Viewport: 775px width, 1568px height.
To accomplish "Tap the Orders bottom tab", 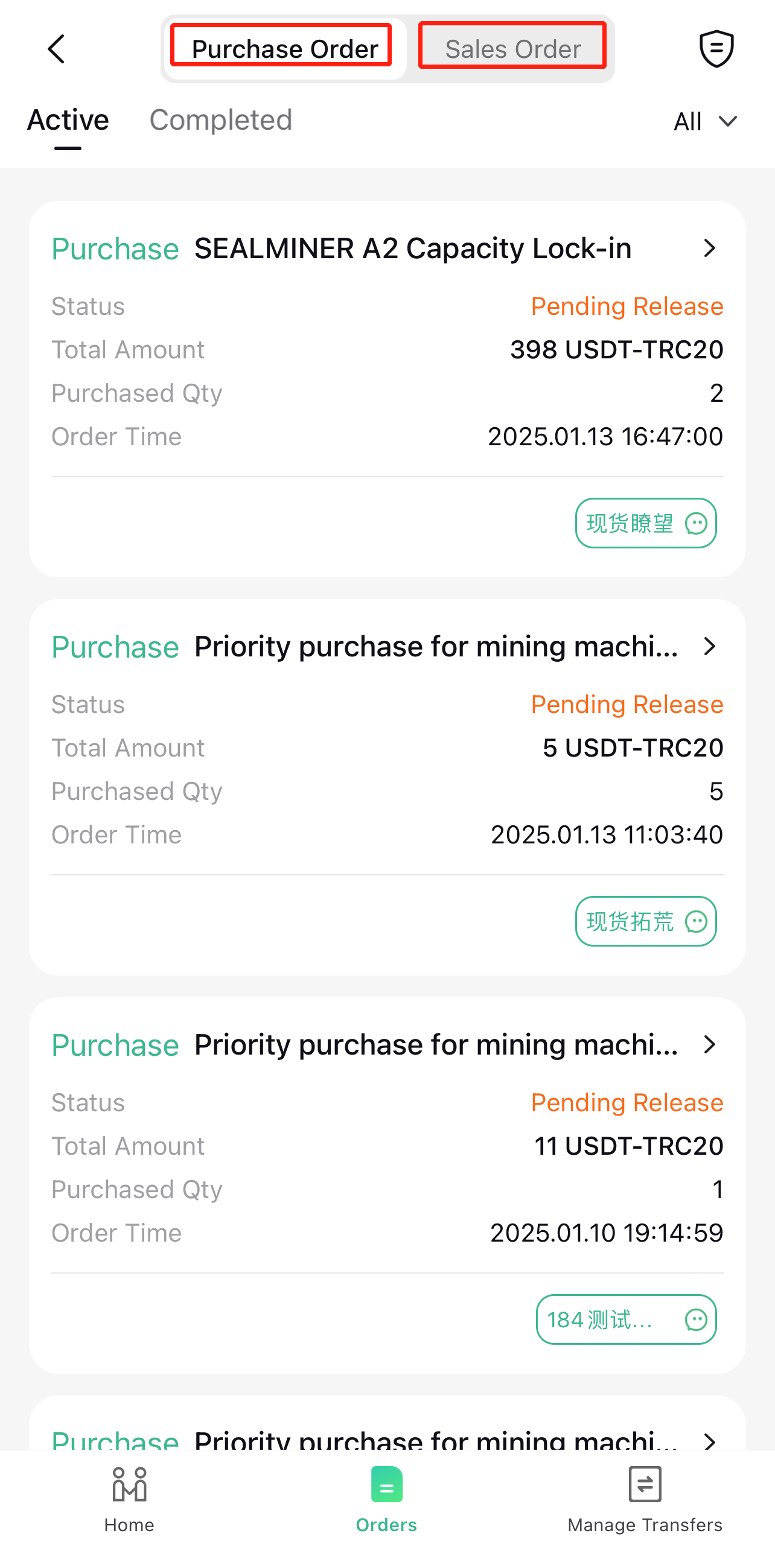I will 386,1500.
